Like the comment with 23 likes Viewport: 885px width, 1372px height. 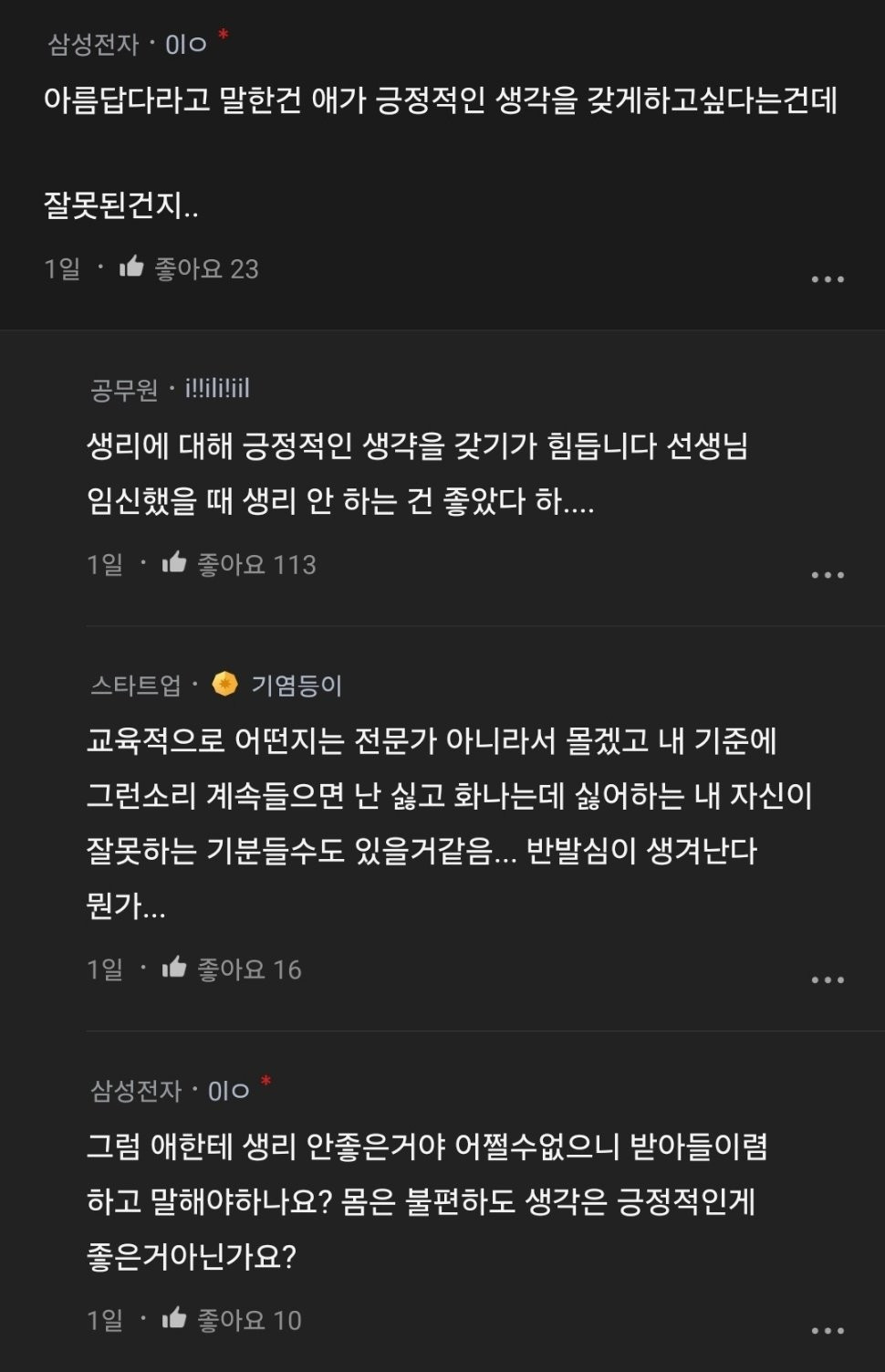132,267
